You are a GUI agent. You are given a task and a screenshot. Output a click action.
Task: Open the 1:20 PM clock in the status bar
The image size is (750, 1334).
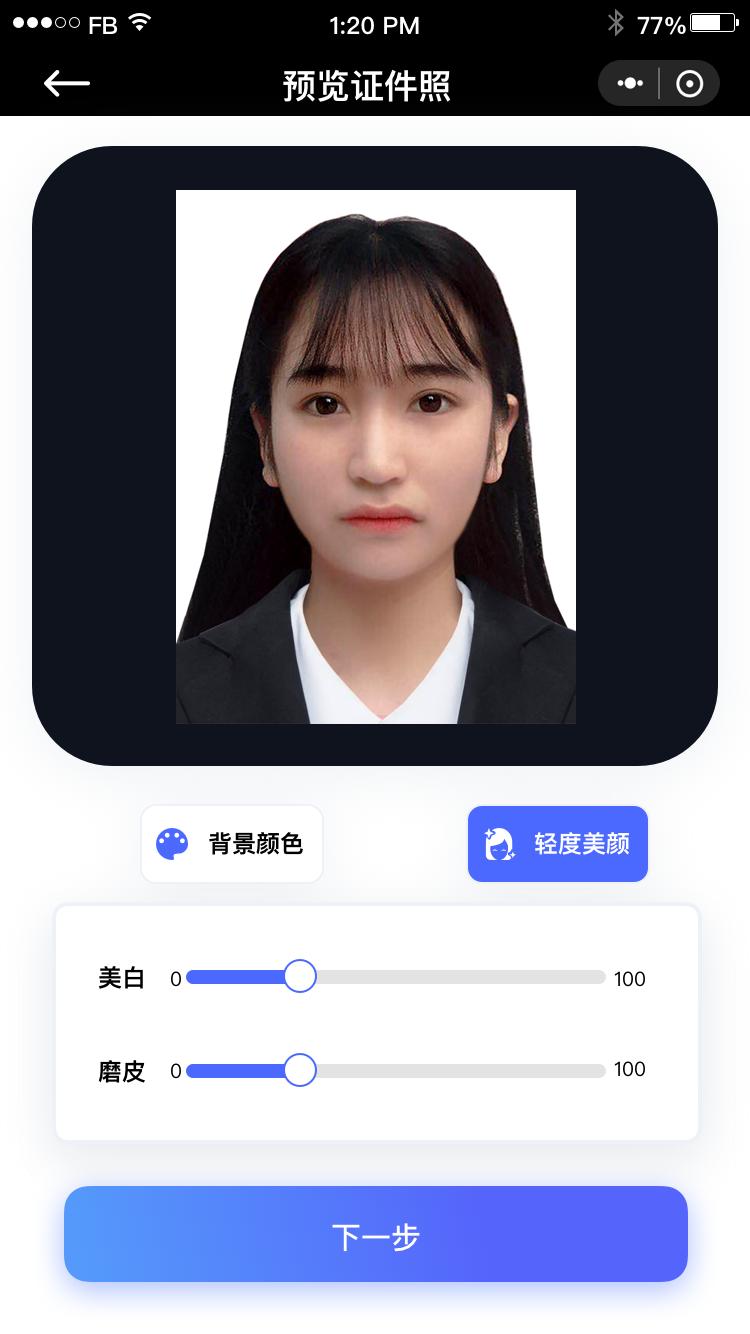(374, 25)
